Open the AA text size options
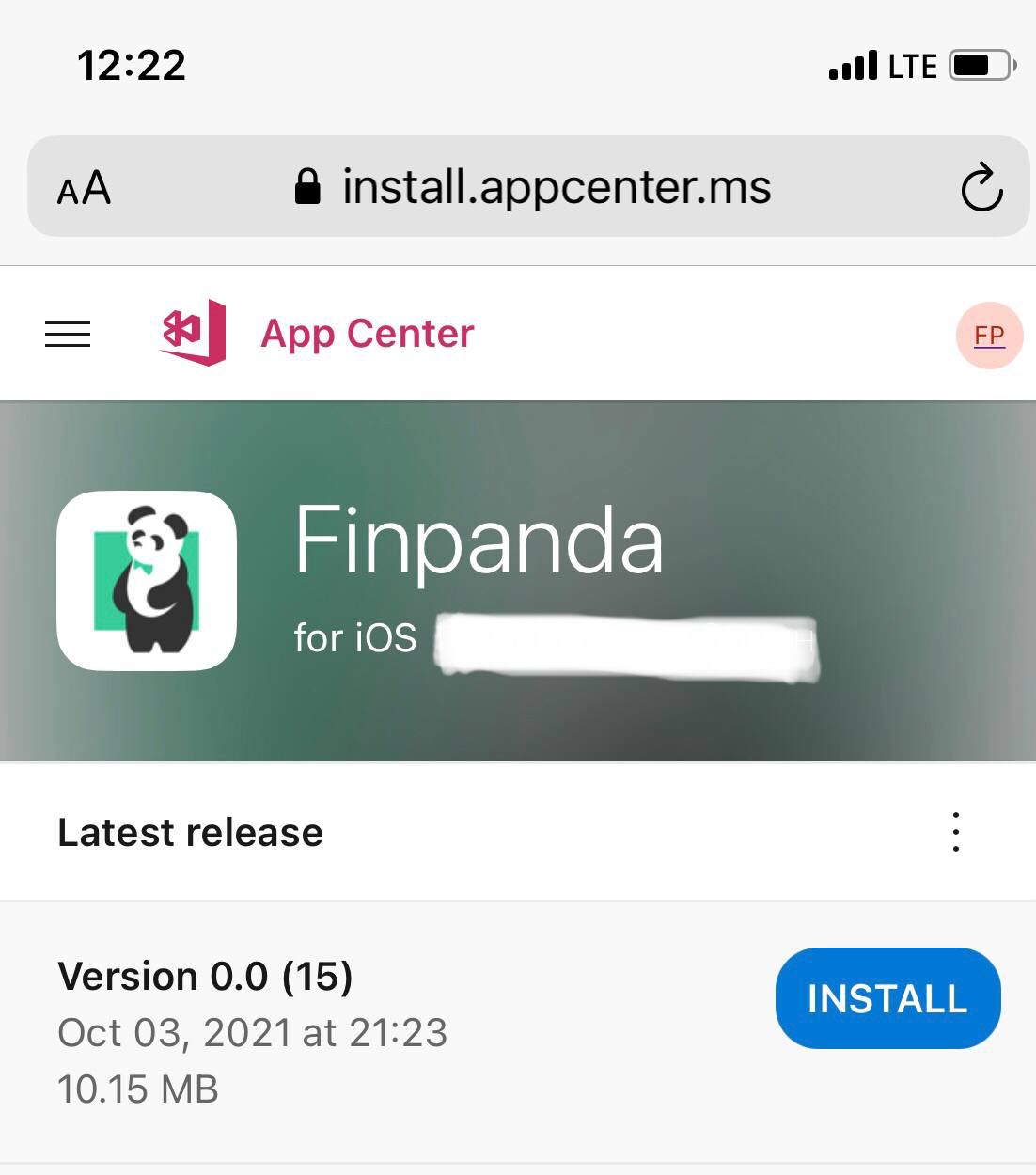 (x=84, y=188)
